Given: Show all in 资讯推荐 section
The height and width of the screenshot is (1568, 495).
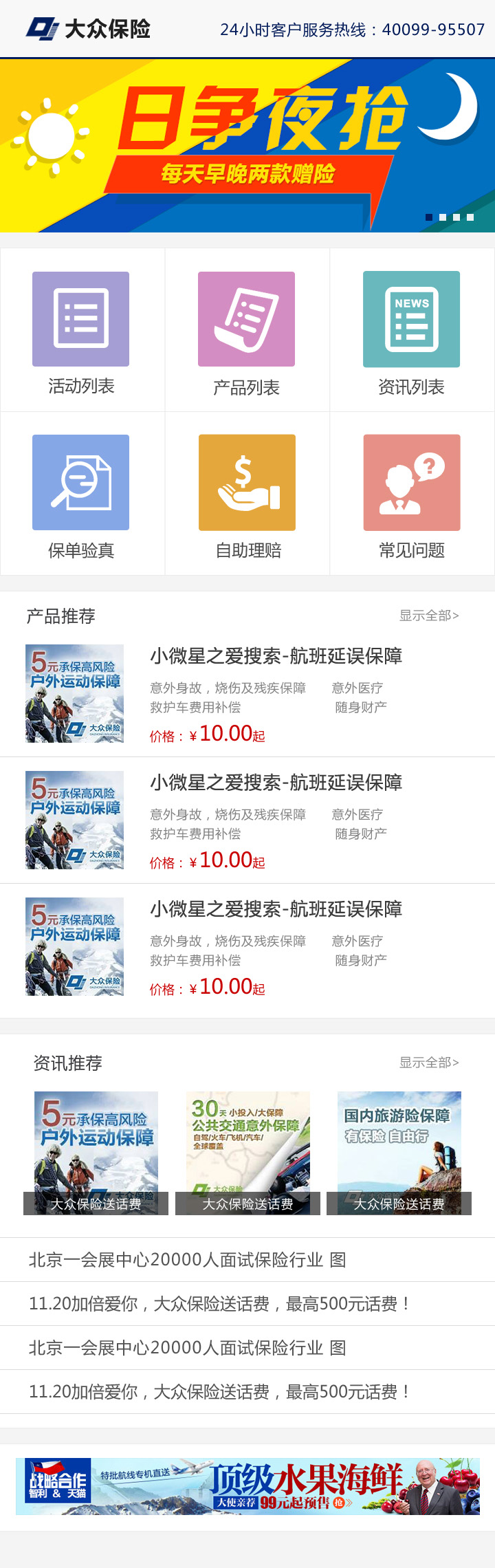Looking at the screenshot, I should click(x=429, y=1063).
